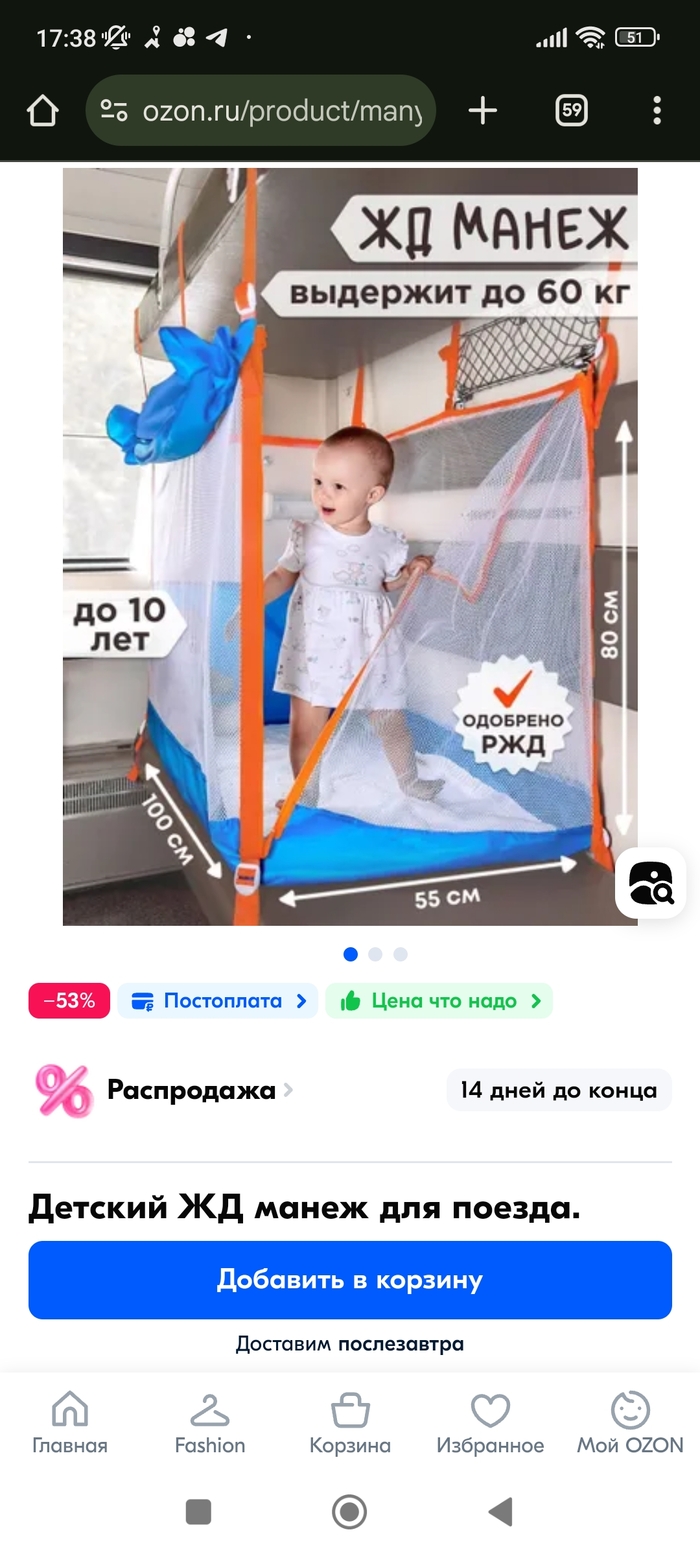700x1556 pixels.
Task: Search for similar items by image
Action: click(x=650, y=883)
